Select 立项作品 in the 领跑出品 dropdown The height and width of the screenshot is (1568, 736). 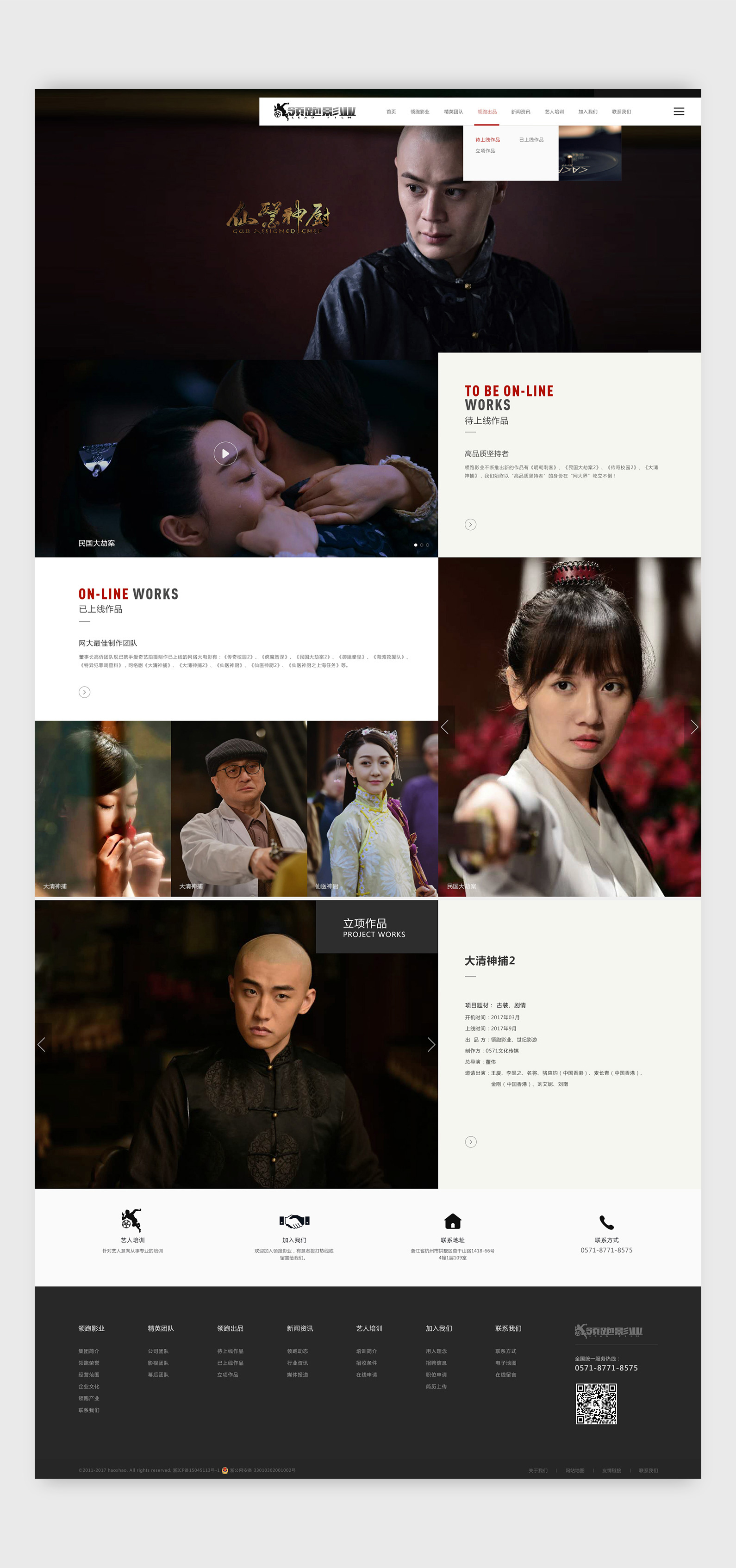(x=485, y=151)
